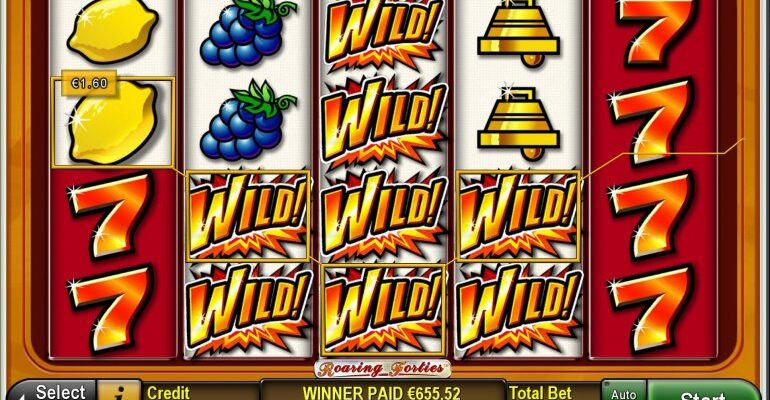The width and height of the screenshot is (770, 400).
Task: Tap the Start button to spin
Action: [x=702, y=391]
